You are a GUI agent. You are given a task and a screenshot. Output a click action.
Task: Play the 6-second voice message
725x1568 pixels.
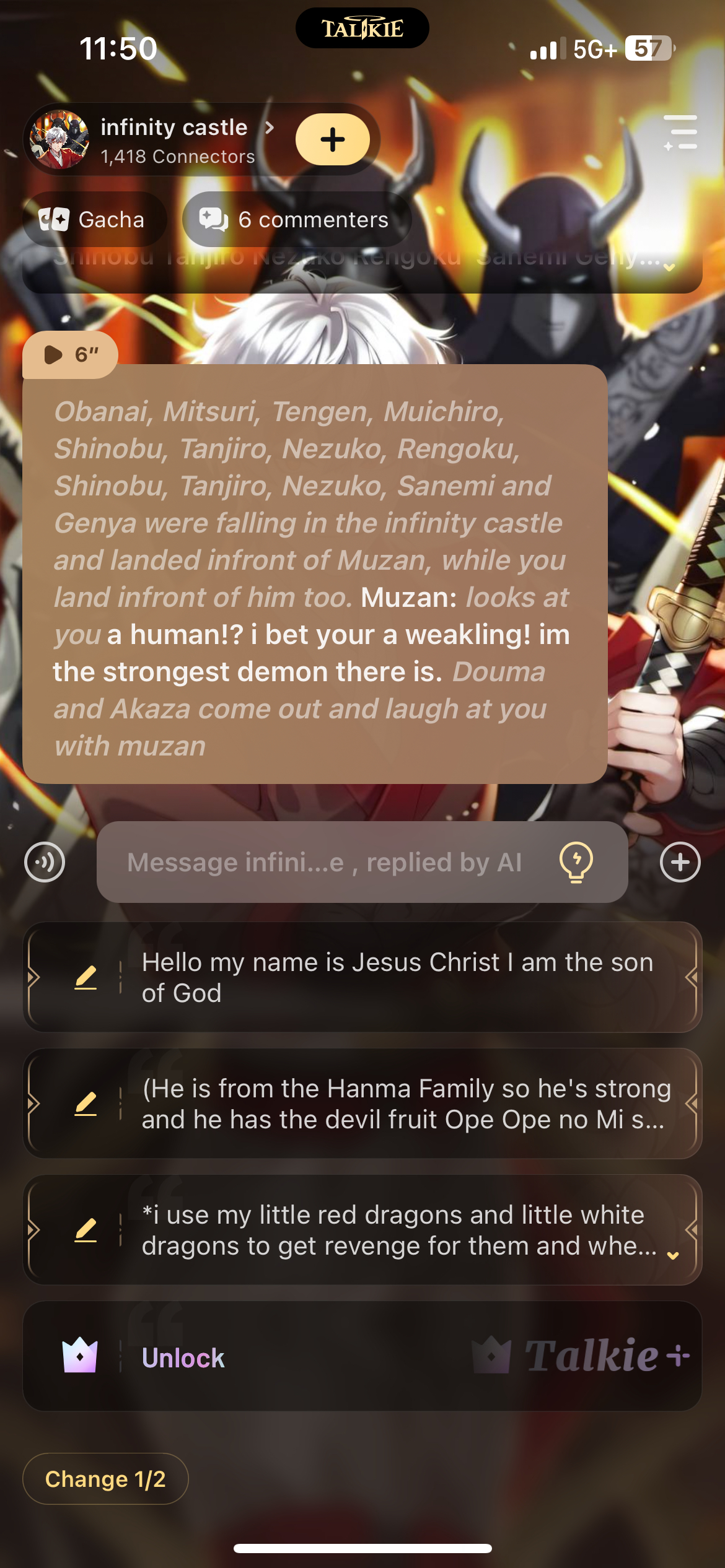(70, 355)
